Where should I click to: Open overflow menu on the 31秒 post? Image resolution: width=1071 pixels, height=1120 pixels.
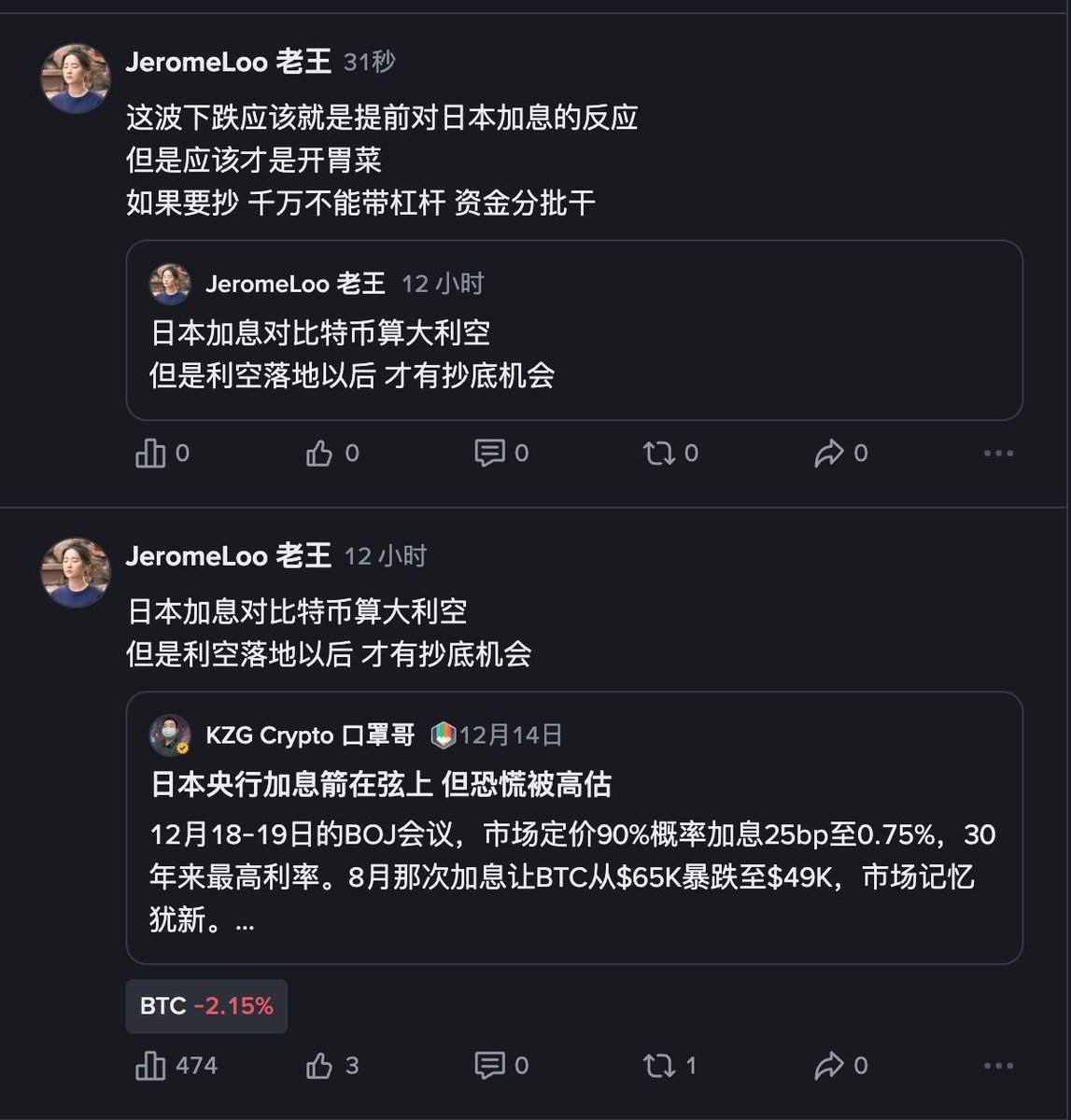click(998, 454)
